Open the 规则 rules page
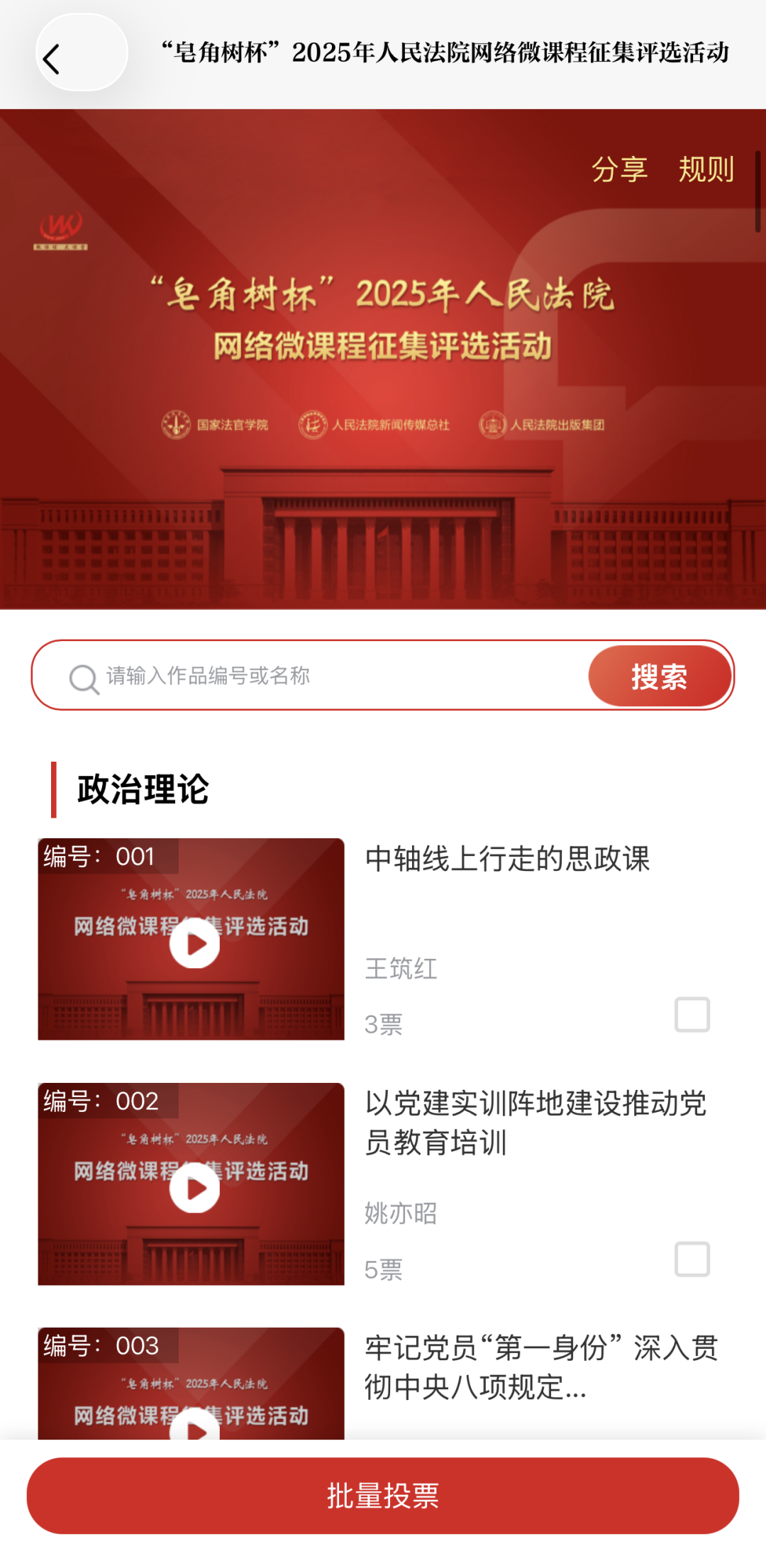The width and height of the screenshot is (766, 1568). click(706, 169)
